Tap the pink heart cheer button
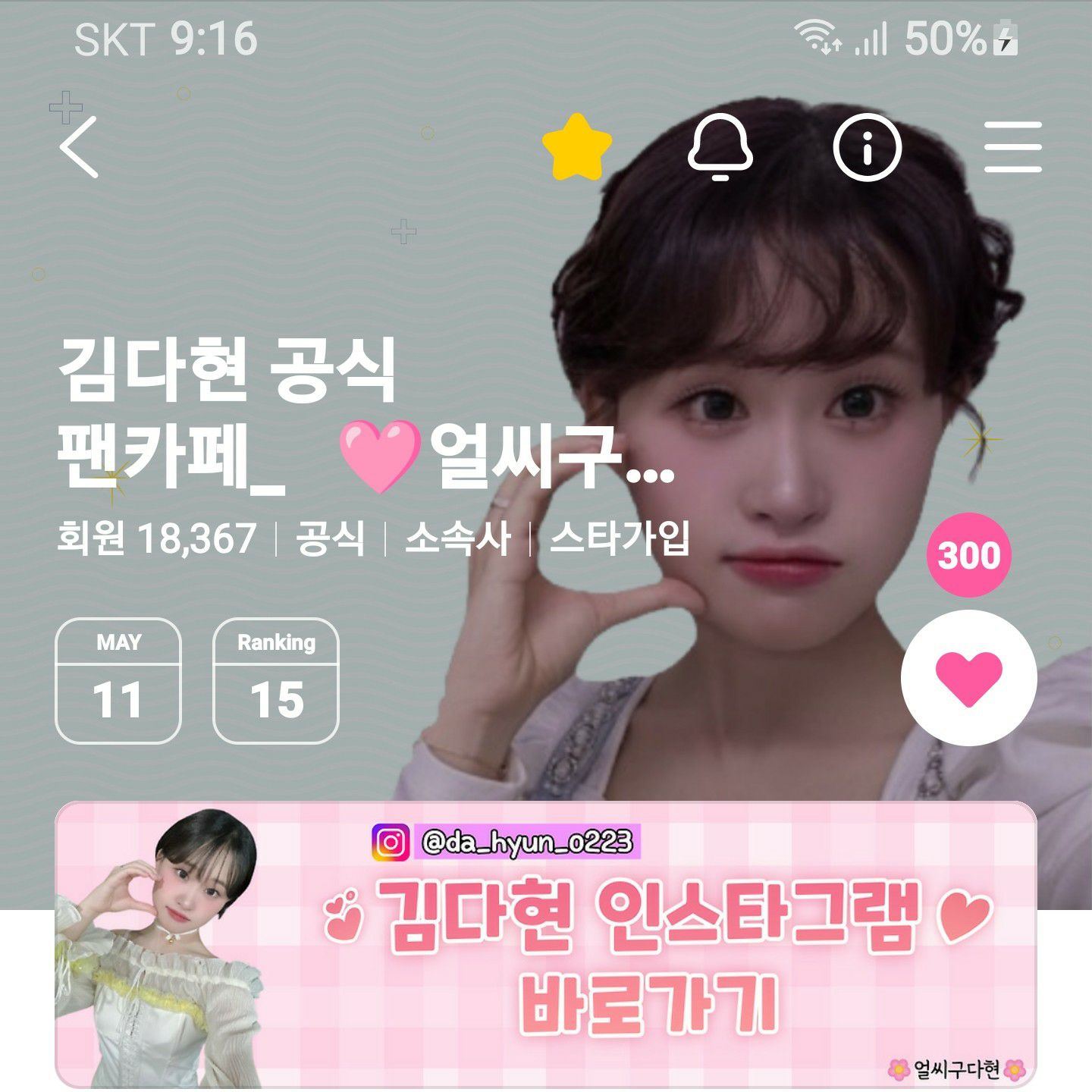 968,677
